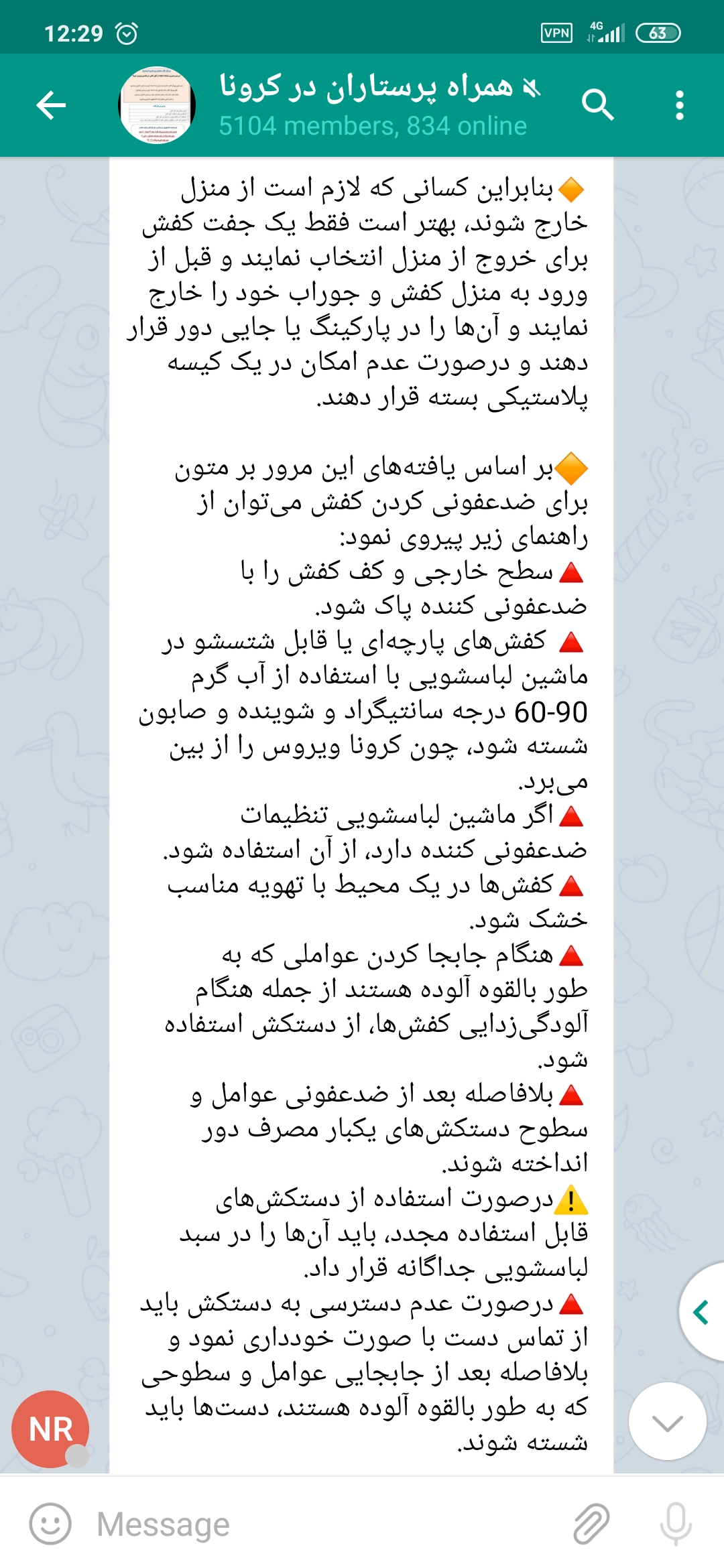Search within this group chat
The width and height of the screenshot is (724, 1568).
pyautogui.click(x=597, y=105)
